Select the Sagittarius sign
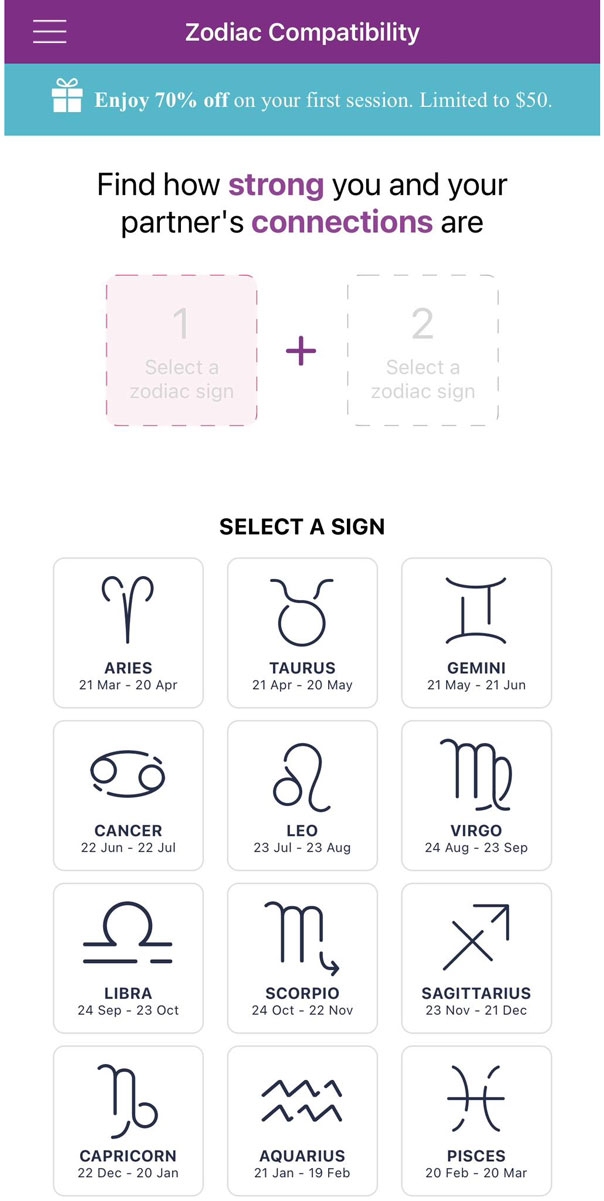The width and height of the screenshot is (604, 1201). [476, 958]
